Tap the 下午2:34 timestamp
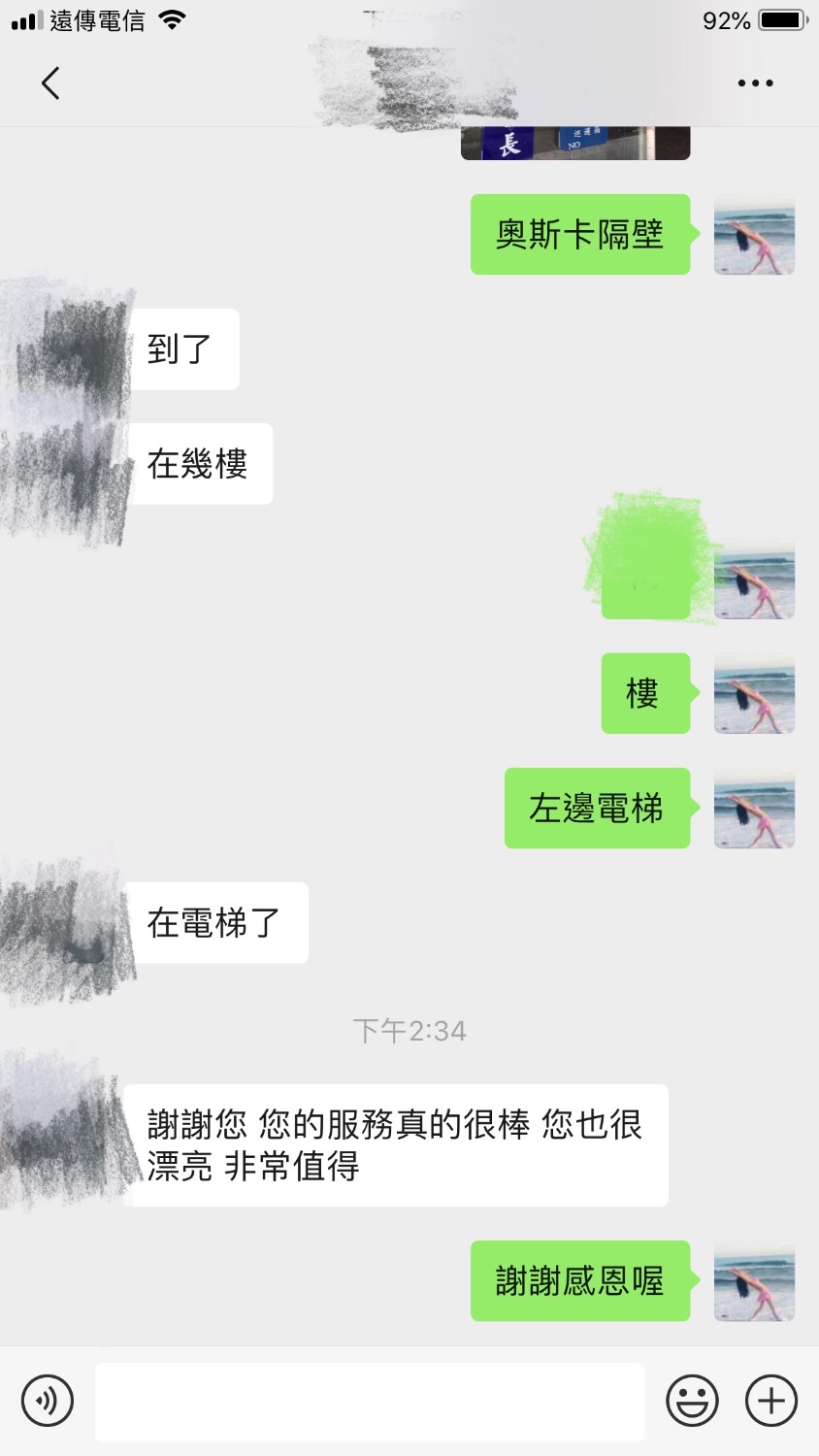The width and height of the screenshot is (819, 1456). coord(409,1031)
